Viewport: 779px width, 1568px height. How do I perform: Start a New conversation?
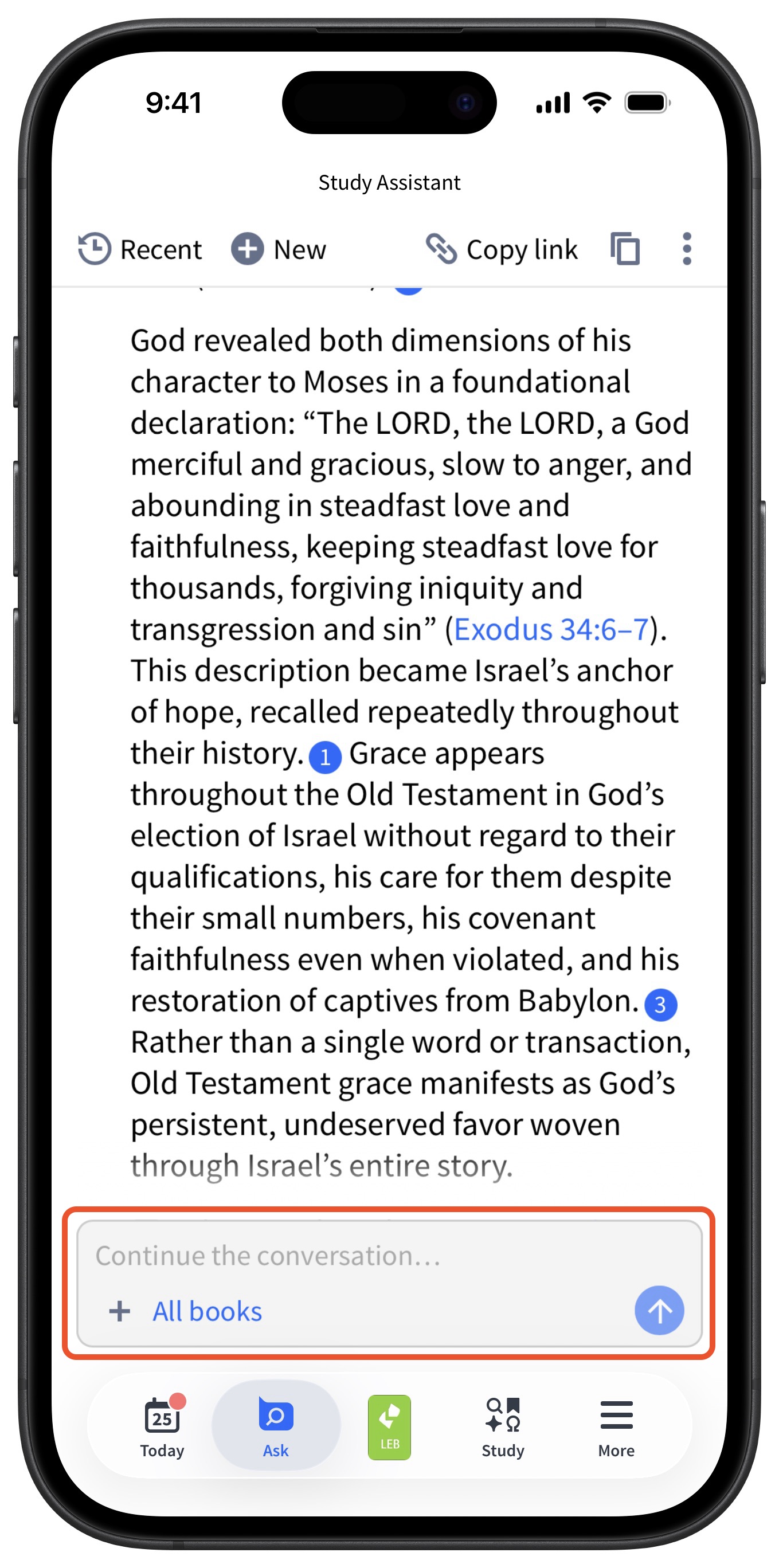279,249
